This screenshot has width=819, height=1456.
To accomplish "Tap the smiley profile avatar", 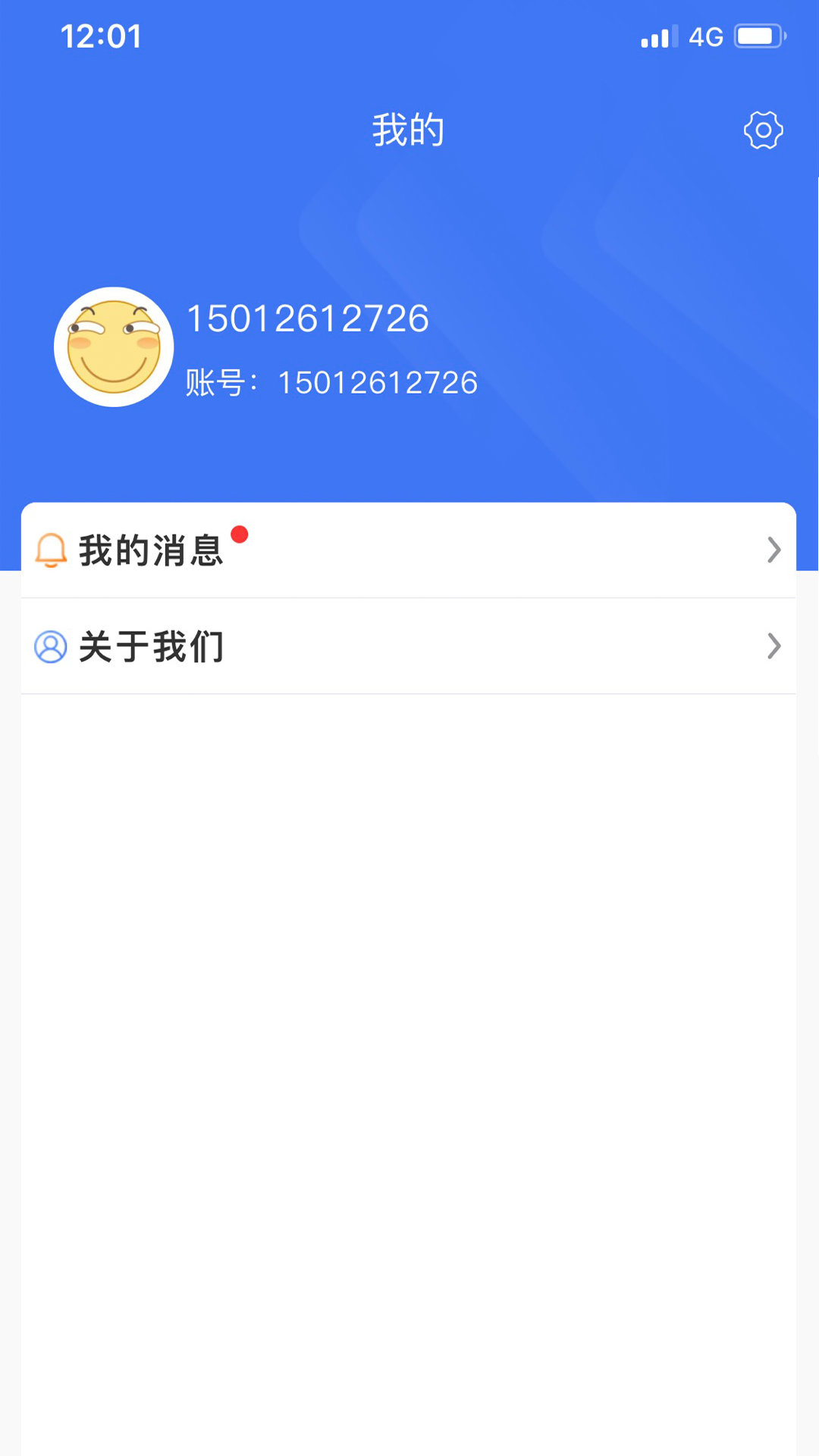I will pyautogui.click(x=114, y=347).
